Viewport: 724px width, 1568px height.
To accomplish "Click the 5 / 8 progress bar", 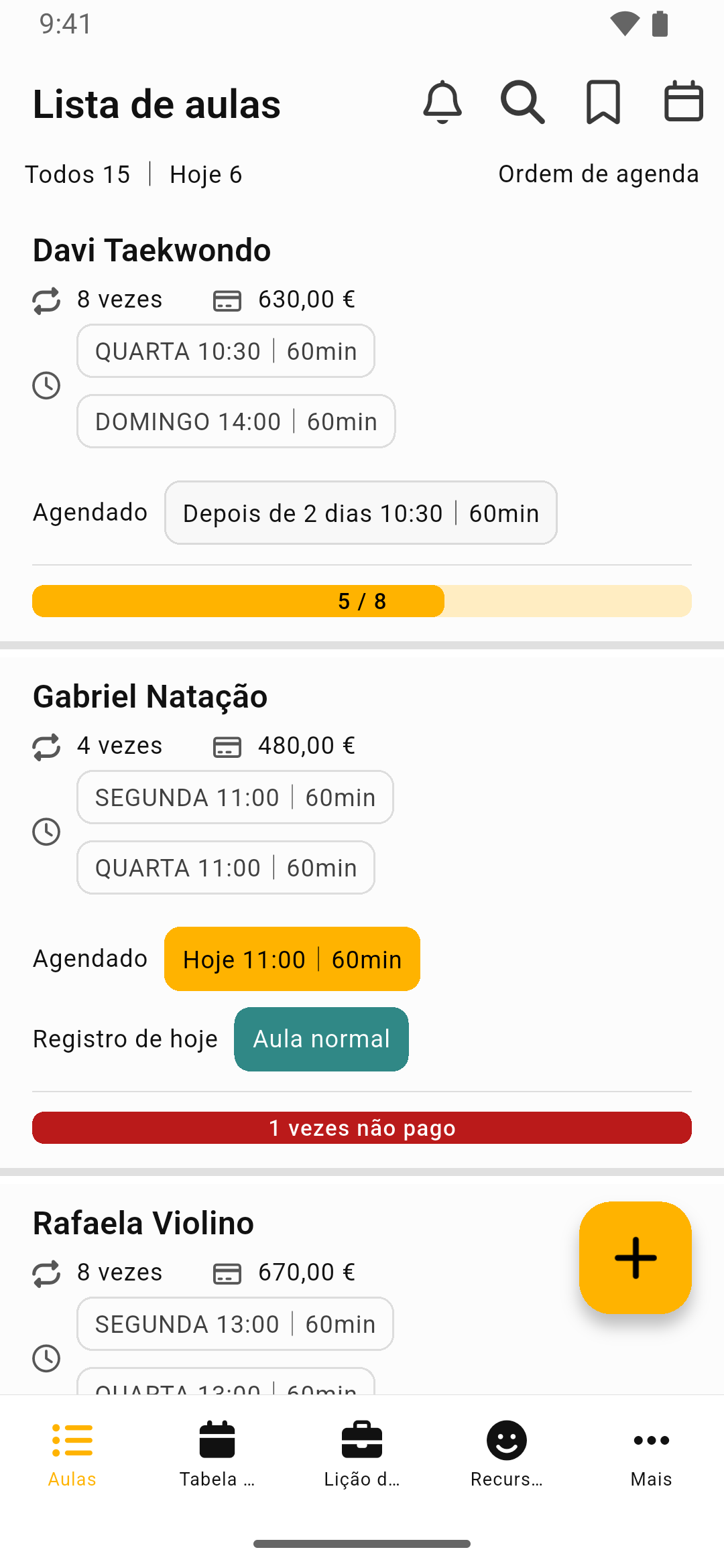I will coord(361,601).
